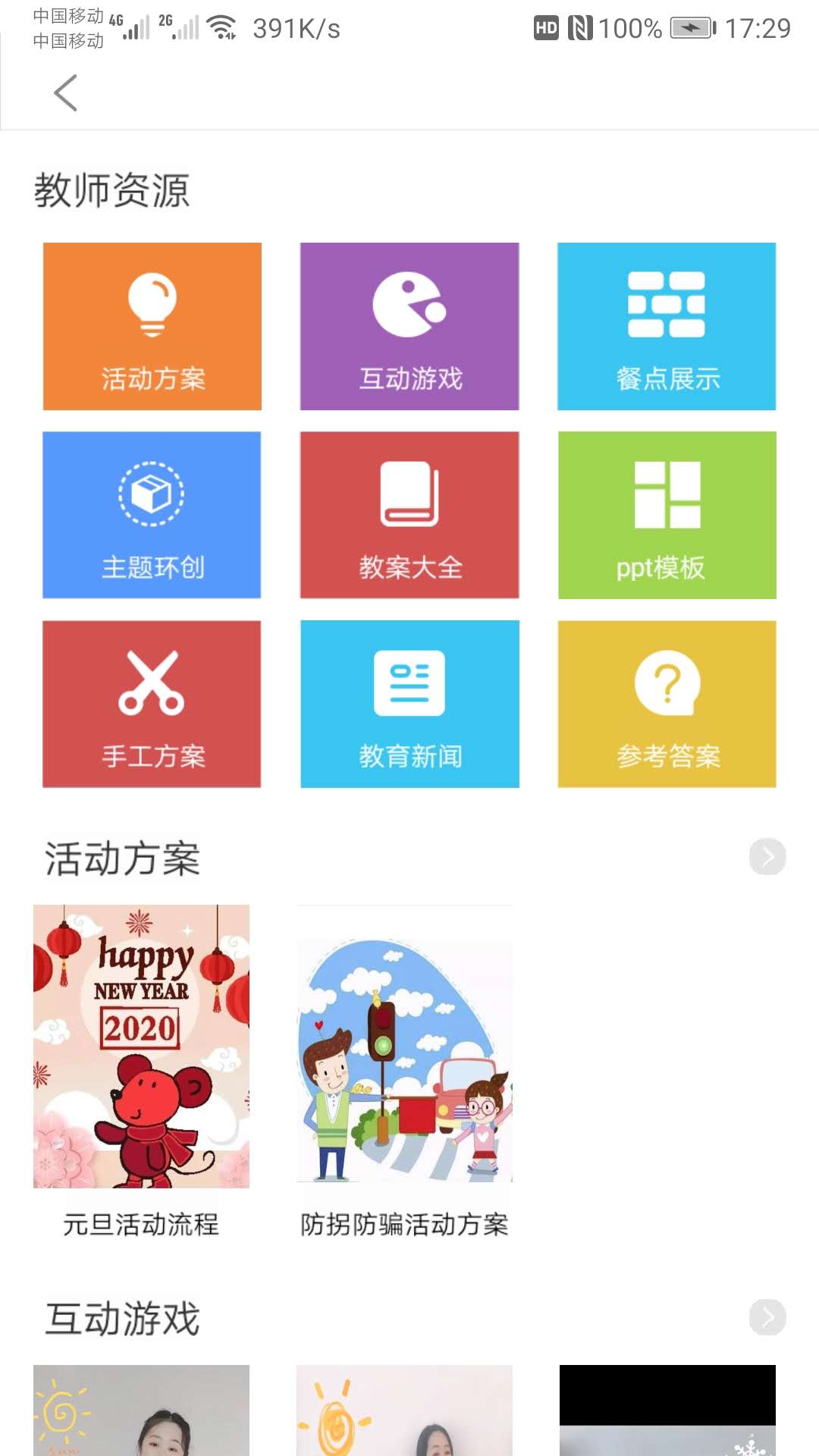Open the 活动方案 orange tile

(x=152, y=326)
